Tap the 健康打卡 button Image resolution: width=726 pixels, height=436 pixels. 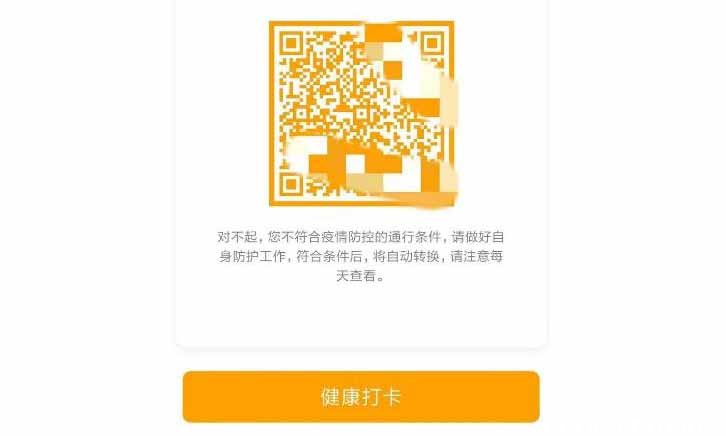[x=361, y=397]
